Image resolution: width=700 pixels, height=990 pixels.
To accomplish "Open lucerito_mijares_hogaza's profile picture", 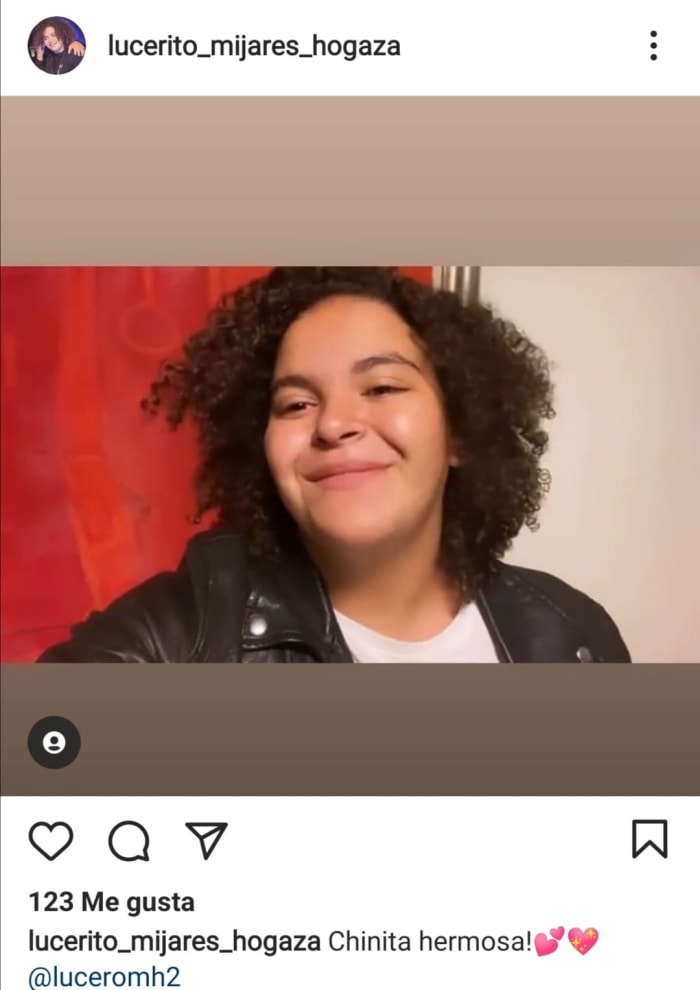I will 56,46.
